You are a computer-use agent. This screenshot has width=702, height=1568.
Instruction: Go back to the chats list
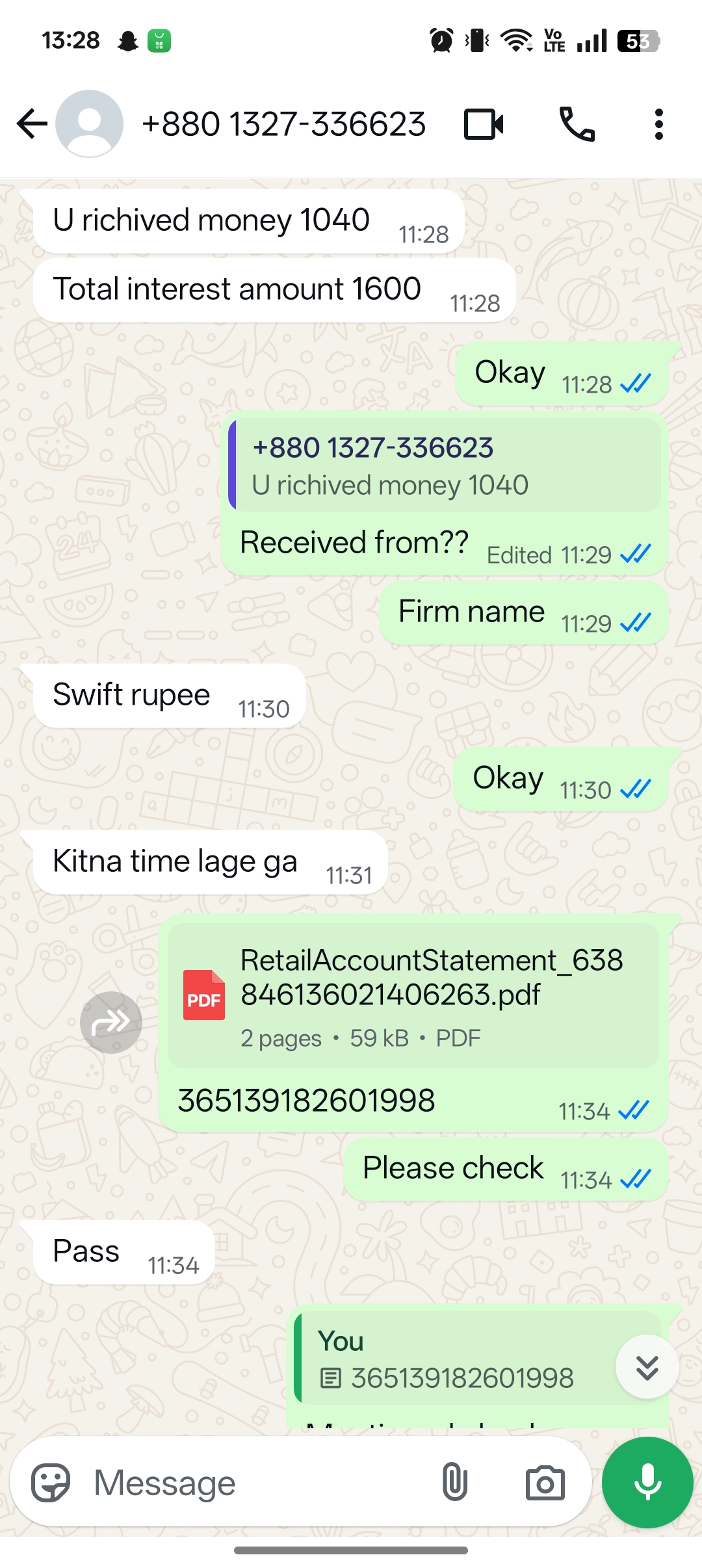point(32,124)
